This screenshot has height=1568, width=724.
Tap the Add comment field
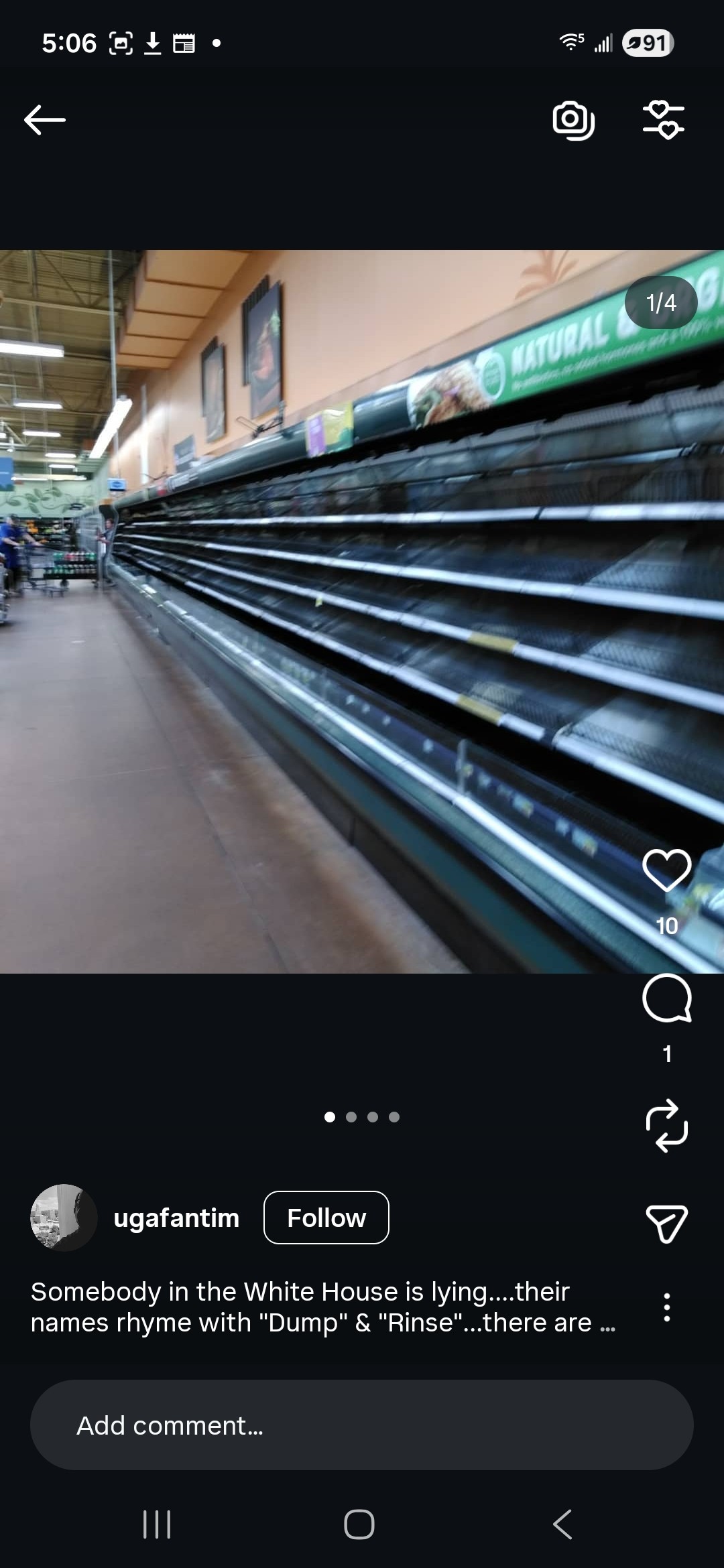coord(361,1425)
